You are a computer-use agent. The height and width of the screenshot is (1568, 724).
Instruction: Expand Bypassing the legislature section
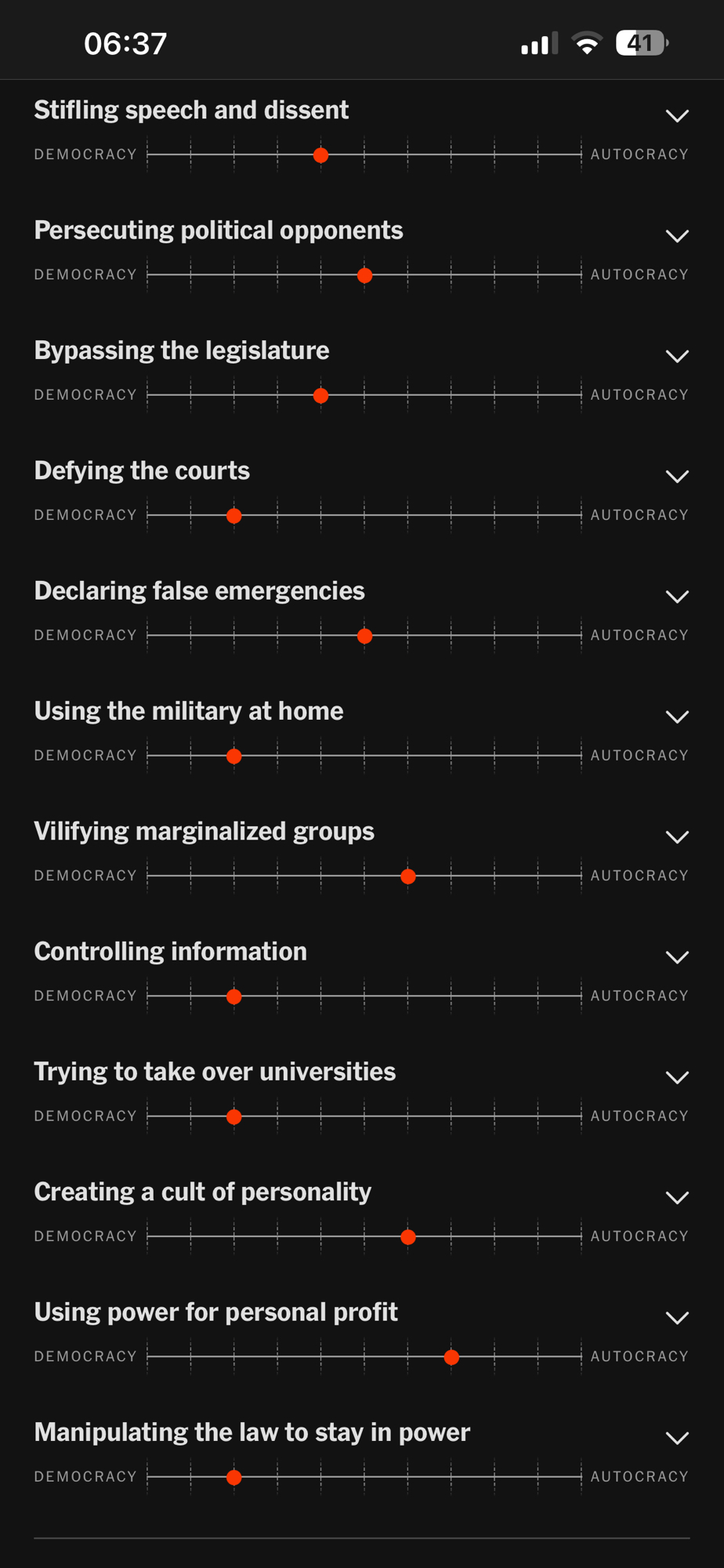click(x=677, y=356)
